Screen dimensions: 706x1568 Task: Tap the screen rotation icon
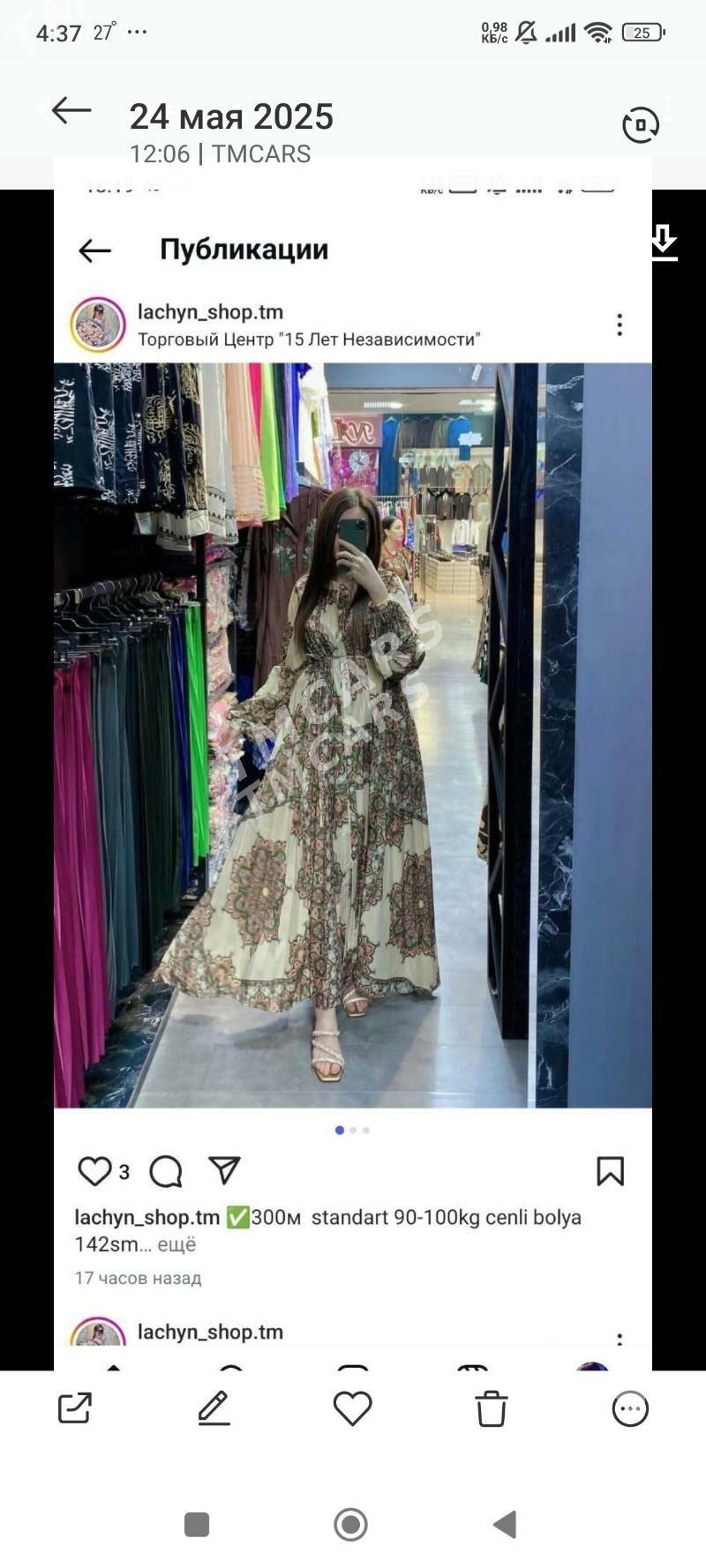[641, 124]
